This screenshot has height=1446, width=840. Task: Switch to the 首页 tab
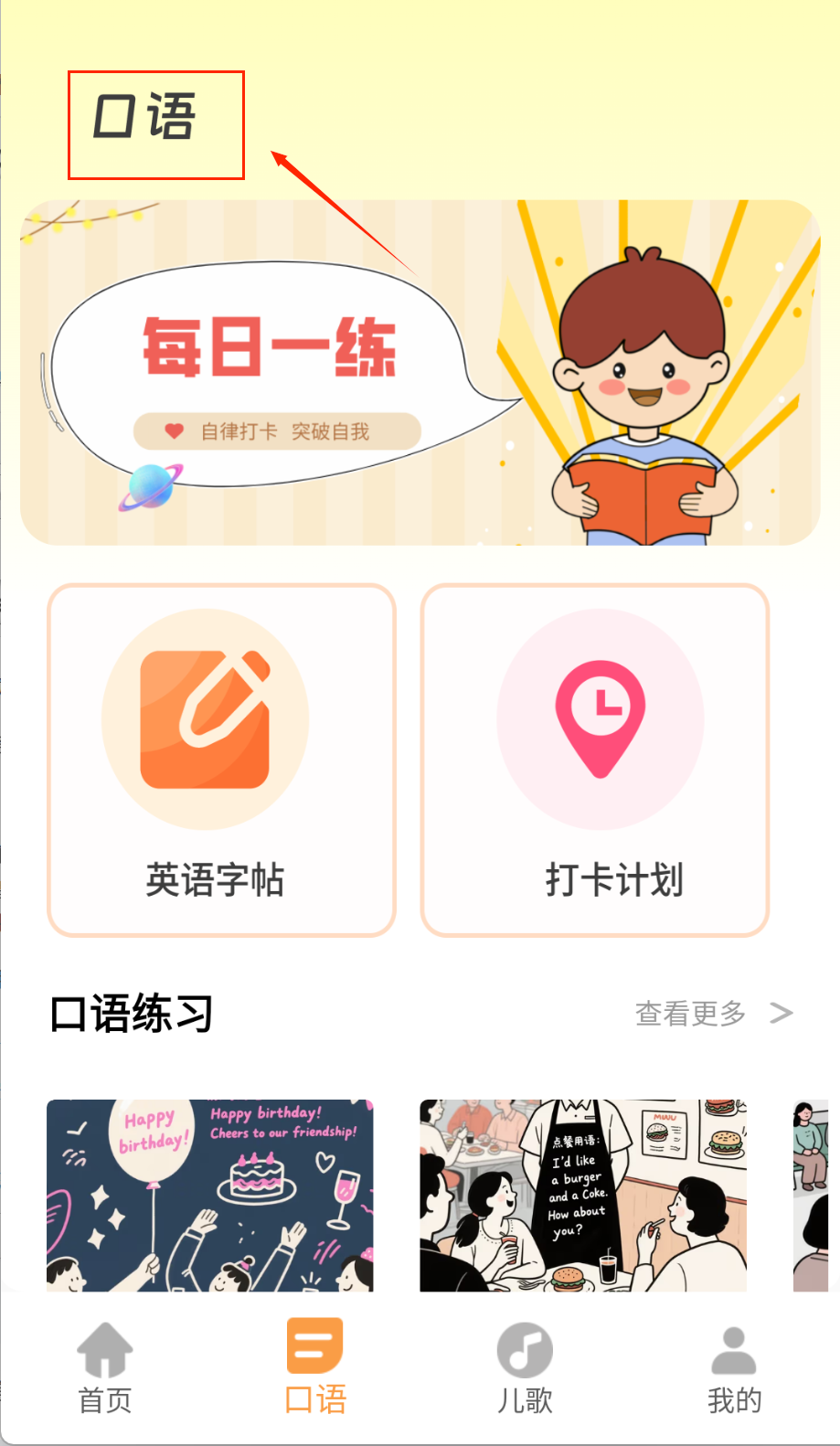click(105, 1368)
